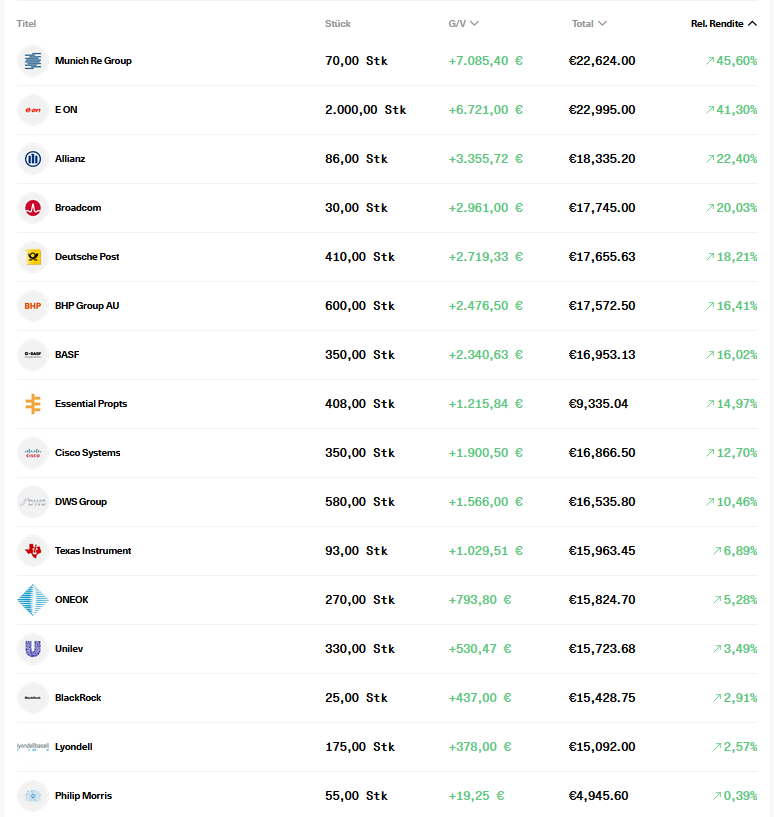View Allianz stock details
Screen dimensions: 774x817
point(70,159)
